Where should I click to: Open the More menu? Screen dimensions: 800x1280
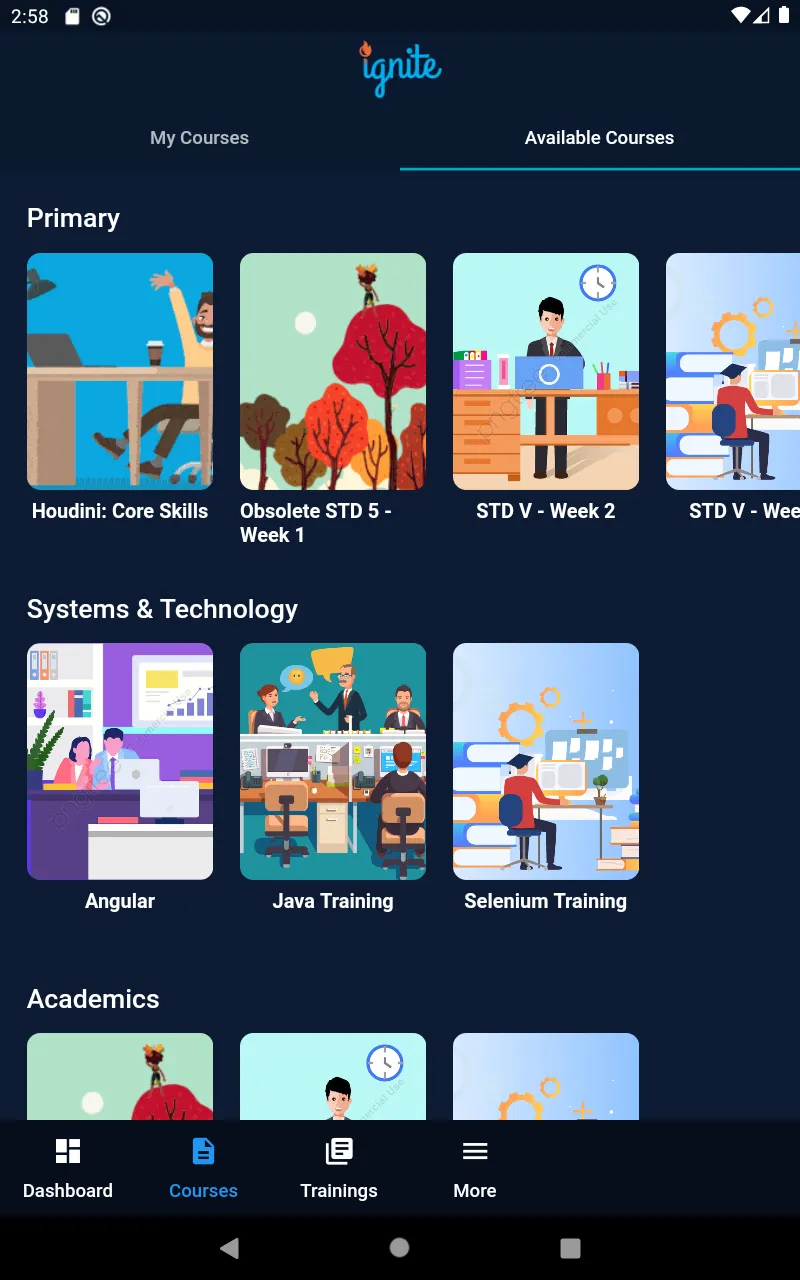(x=475, y=1168)
